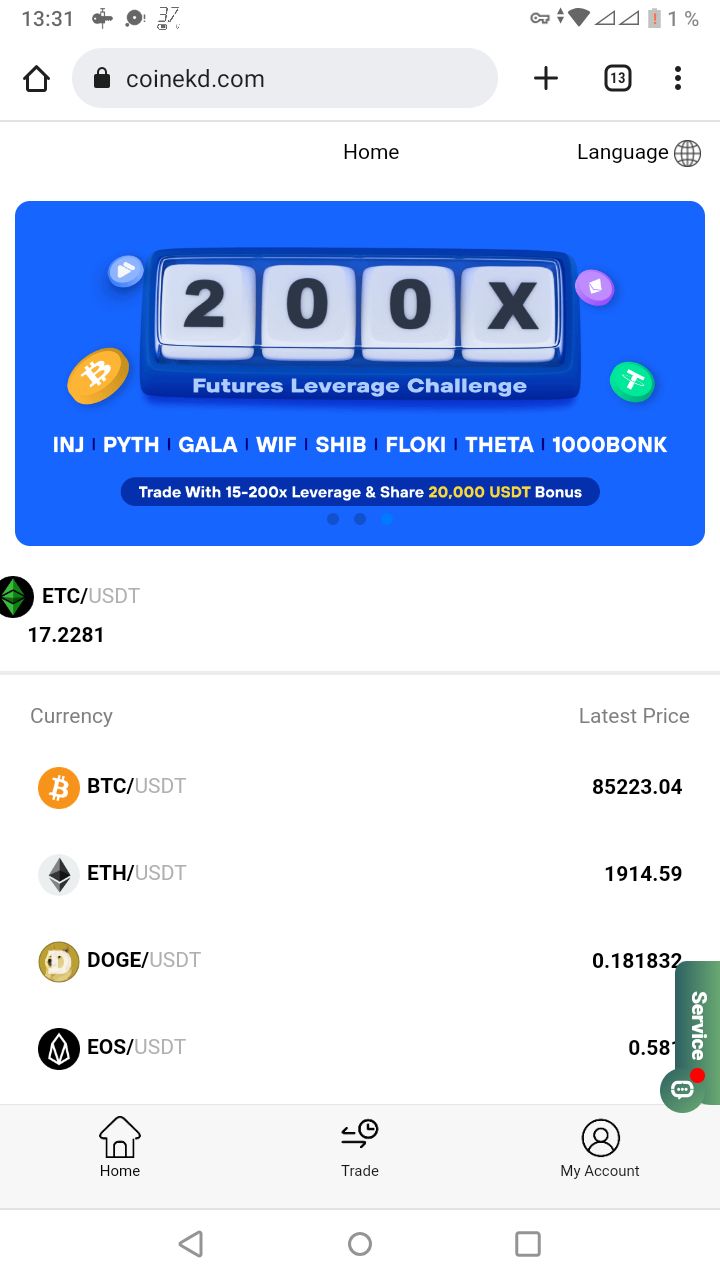Go back with the system back button
Viewport: 720px width, 1280px height.
click(x=191, y=1244)
